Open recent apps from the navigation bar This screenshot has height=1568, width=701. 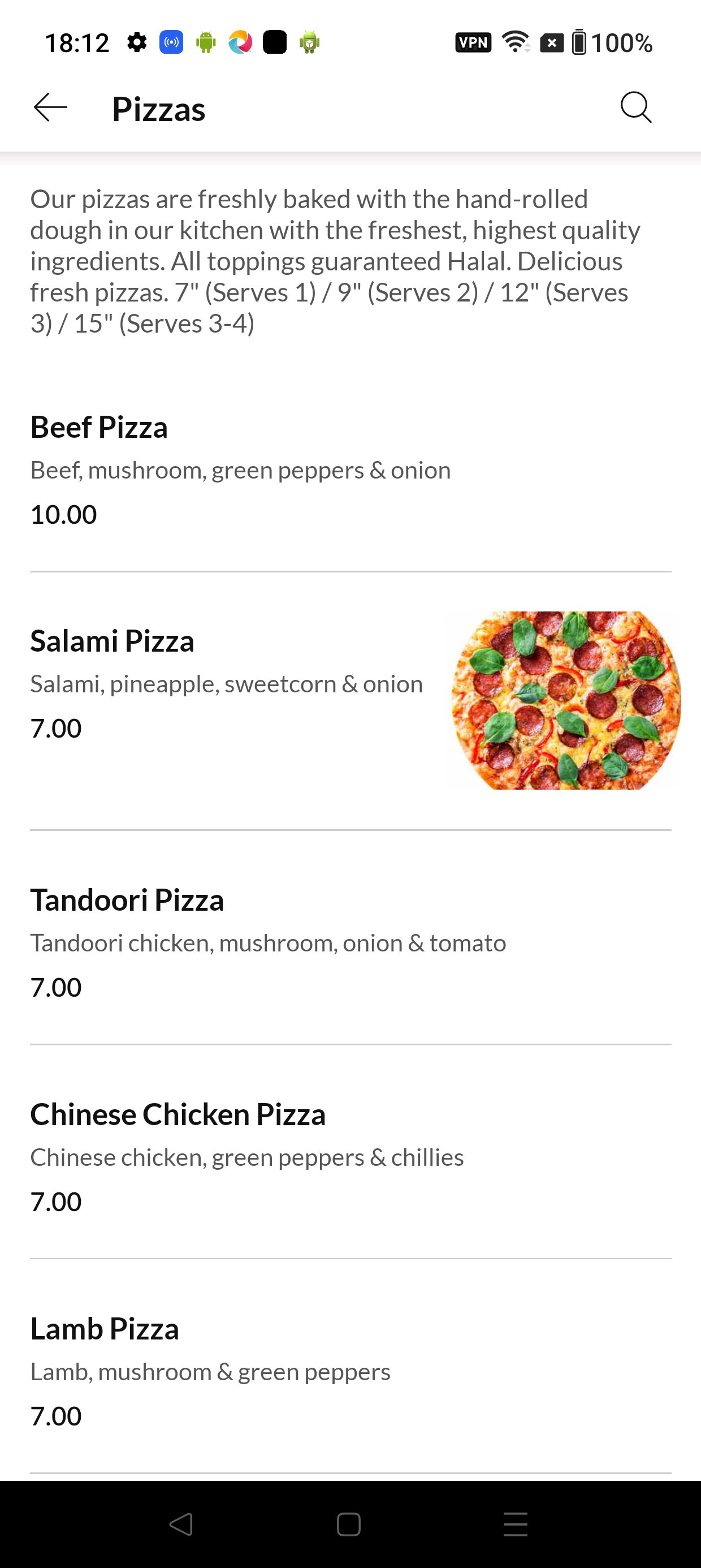(516, 1524)
